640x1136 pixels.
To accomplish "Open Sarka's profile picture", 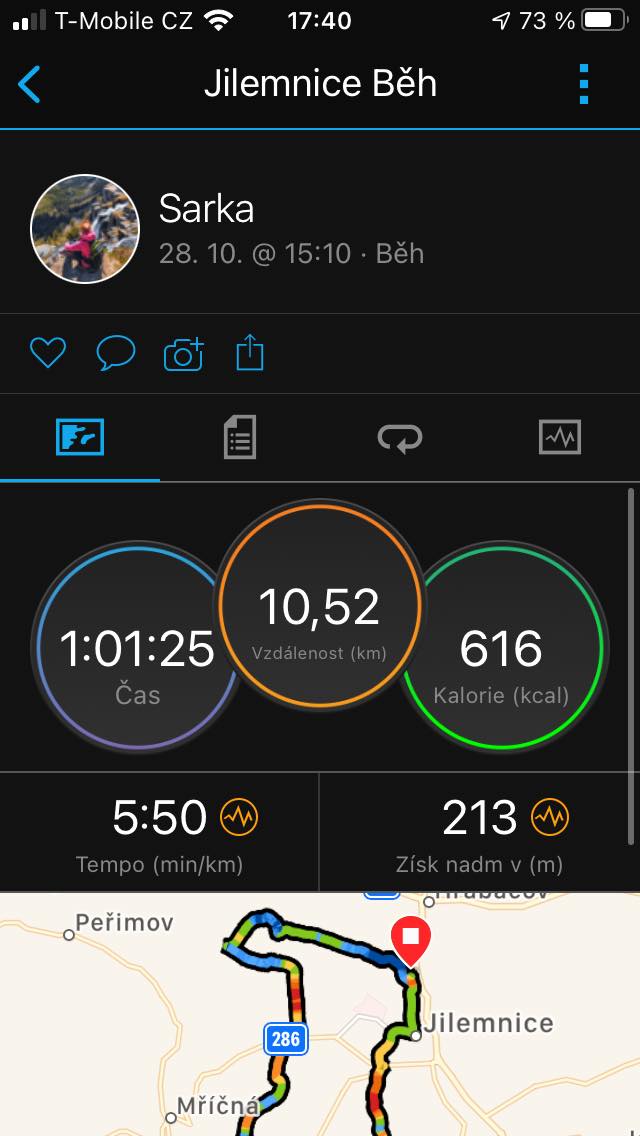I will click(x=85, y=229).
